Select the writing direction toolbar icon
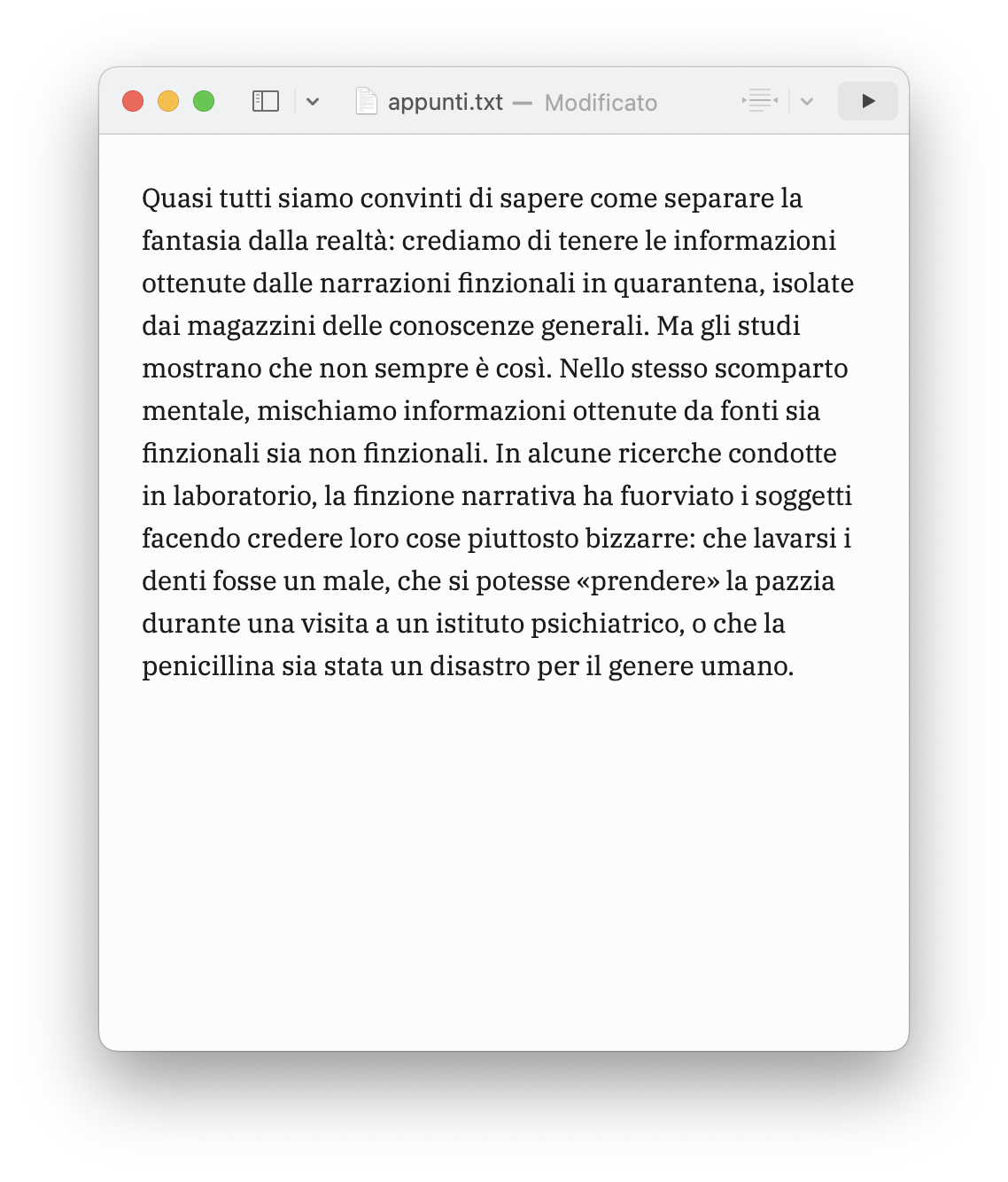 760,101
